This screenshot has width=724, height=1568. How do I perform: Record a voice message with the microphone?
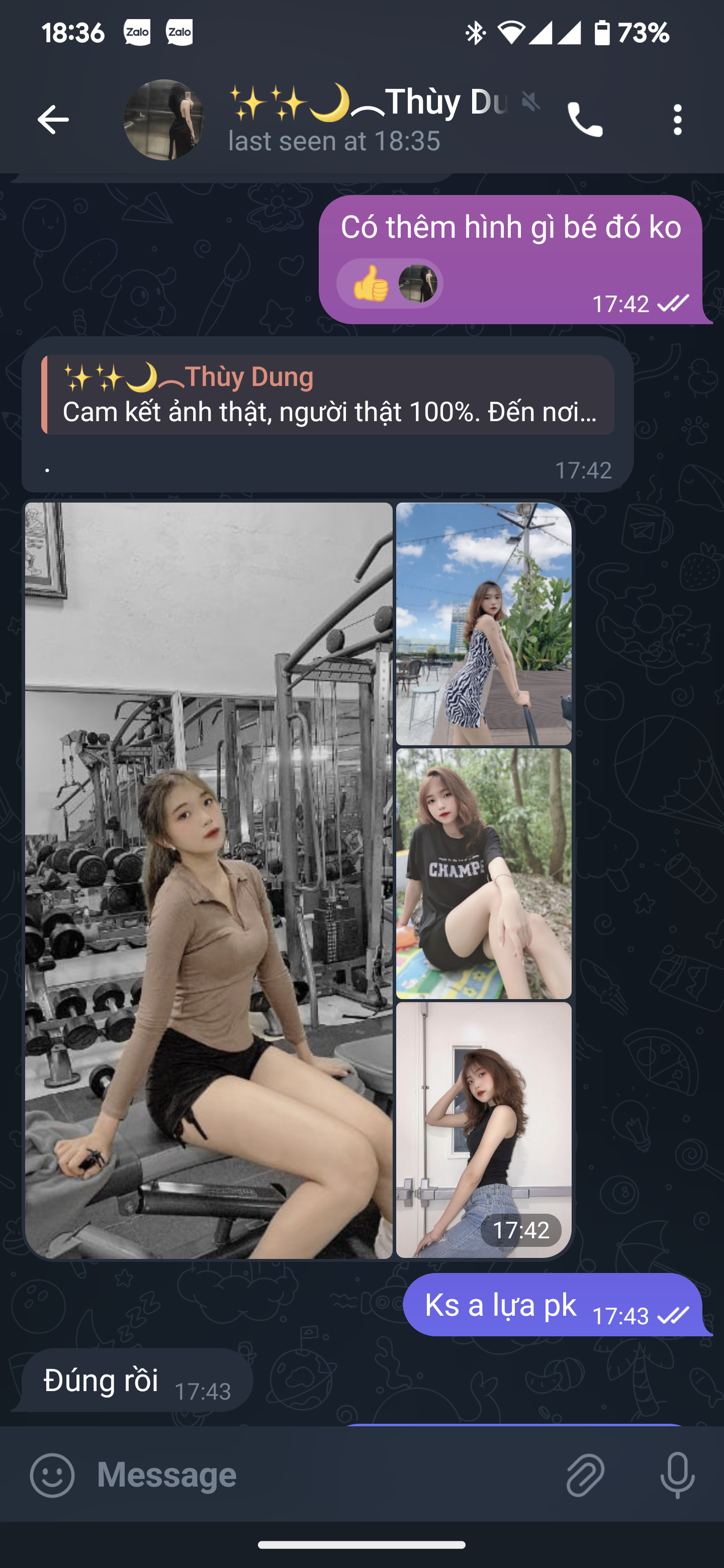[677, 1476]
